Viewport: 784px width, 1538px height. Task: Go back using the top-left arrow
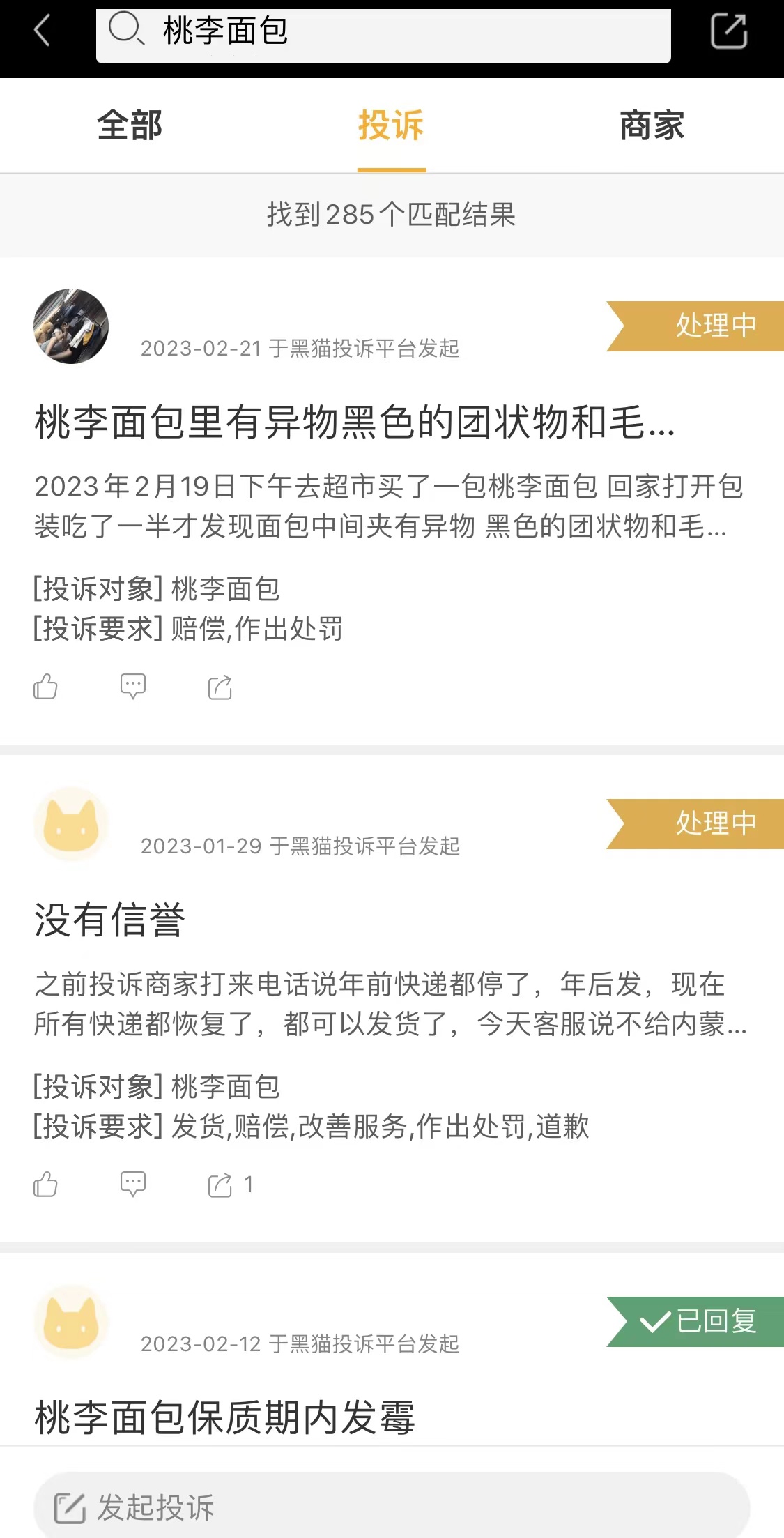point(43,31)
